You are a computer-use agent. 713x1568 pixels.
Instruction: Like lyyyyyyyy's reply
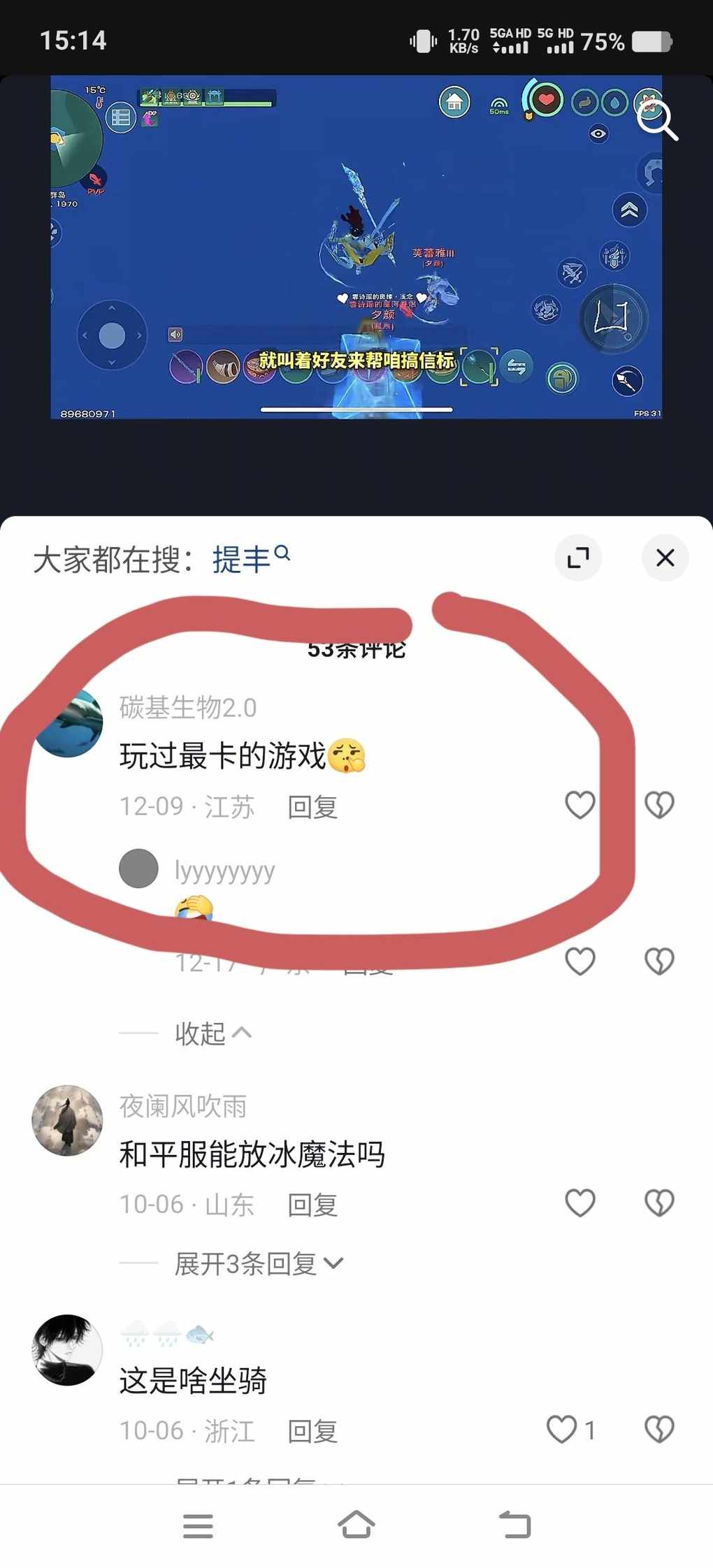click(579, 961)
